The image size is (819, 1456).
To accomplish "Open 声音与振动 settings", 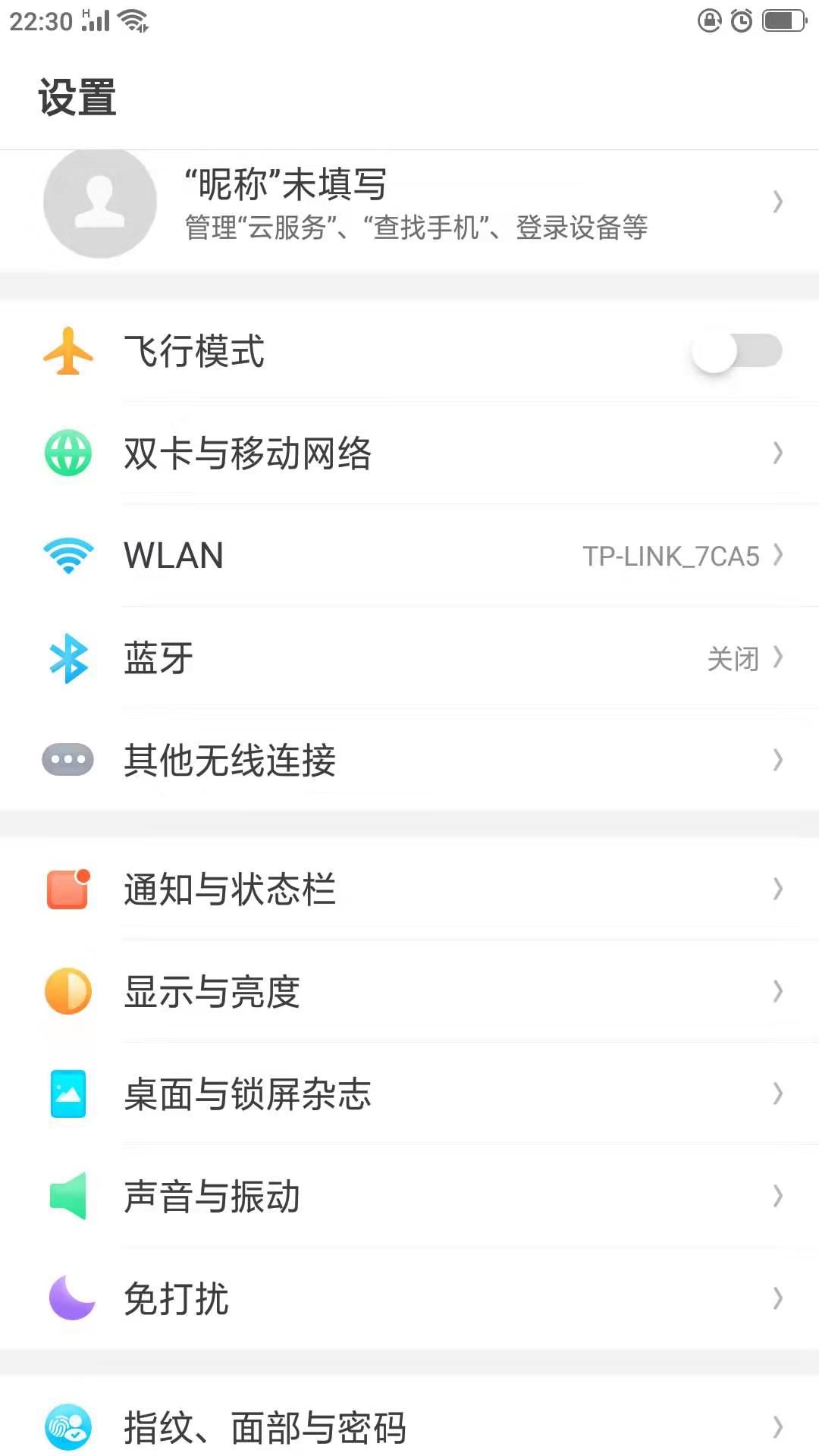I will point(409,1197).
